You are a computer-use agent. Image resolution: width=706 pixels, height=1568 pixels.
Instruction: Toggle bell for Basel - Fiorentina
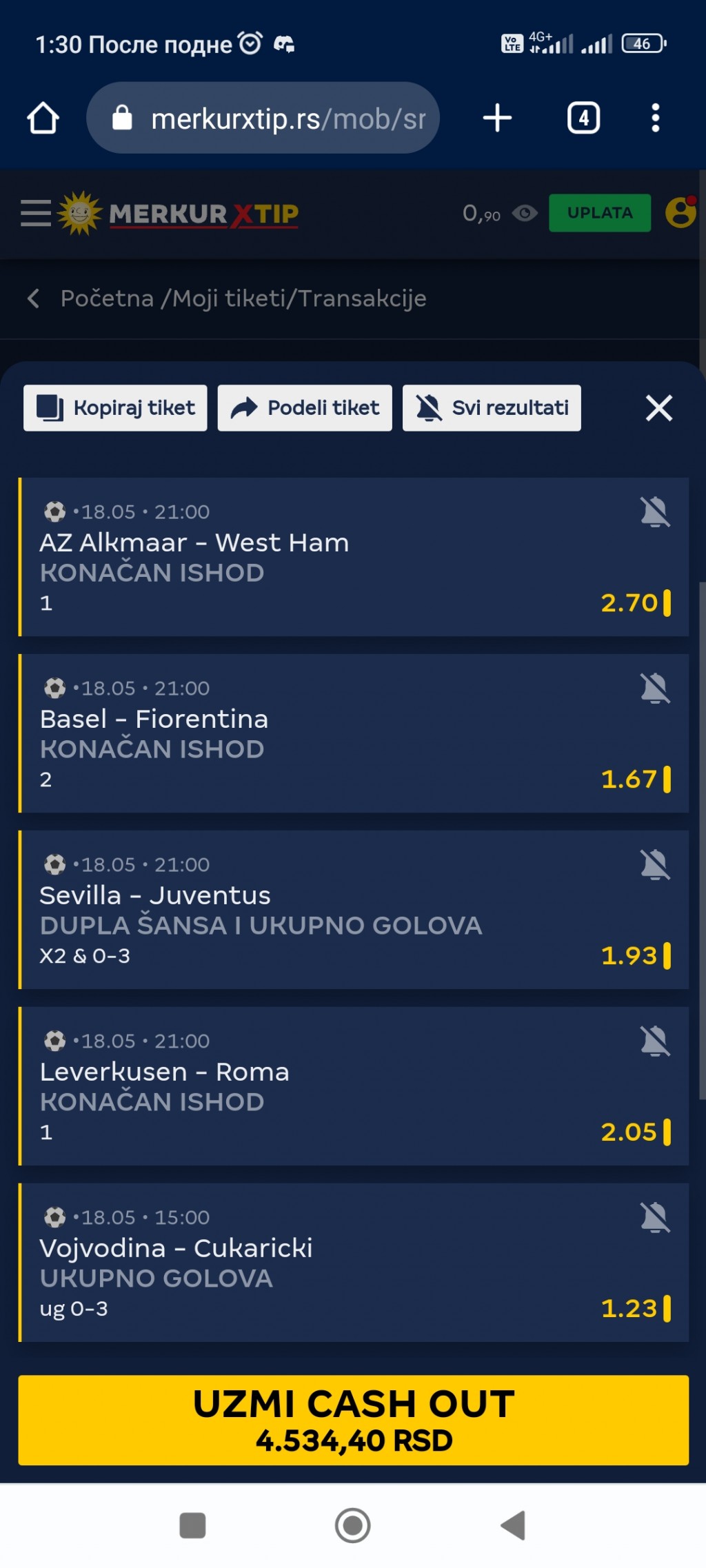654,689
